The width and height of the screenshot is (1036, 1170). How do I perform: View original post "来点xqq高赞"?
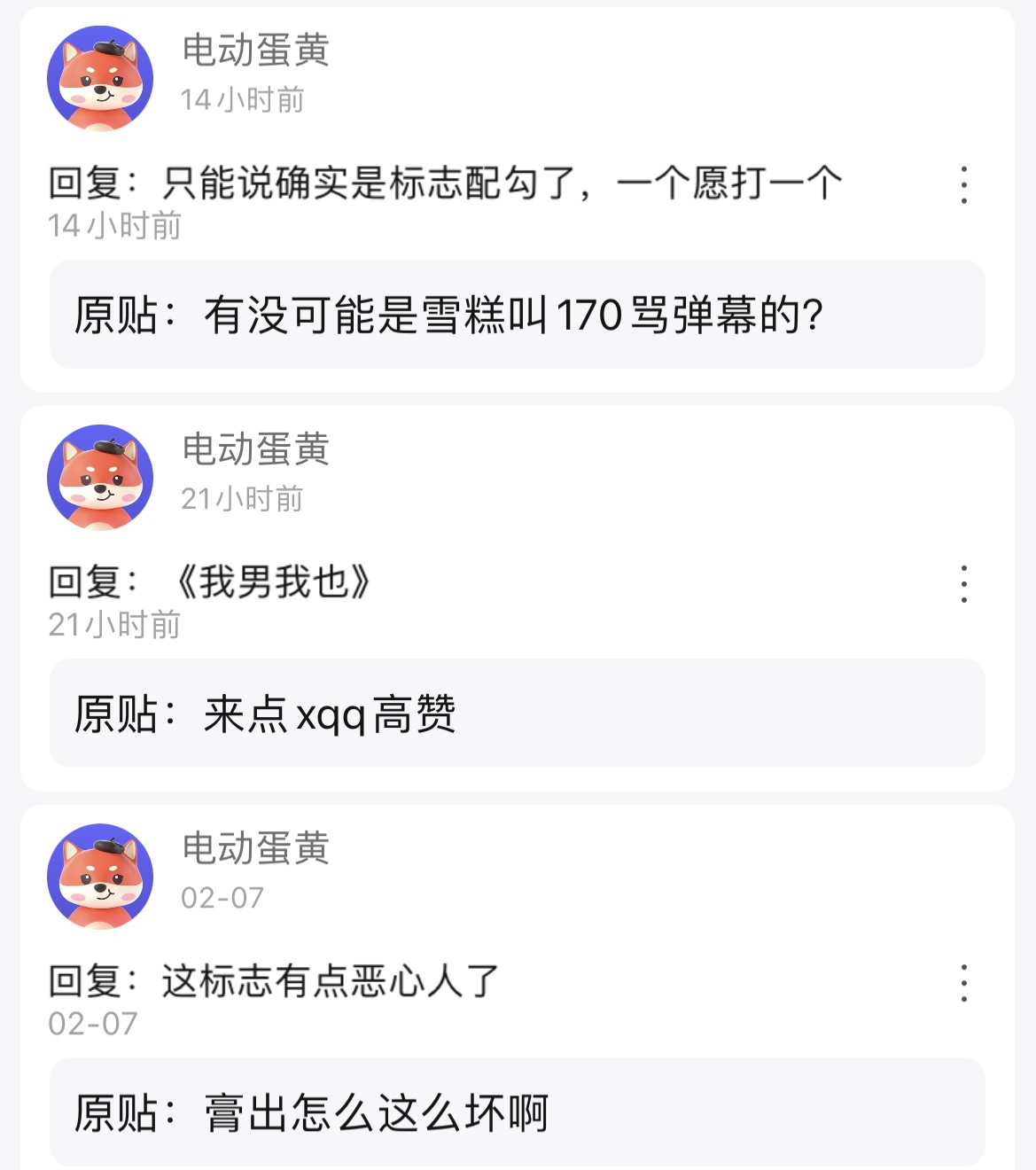517,714
